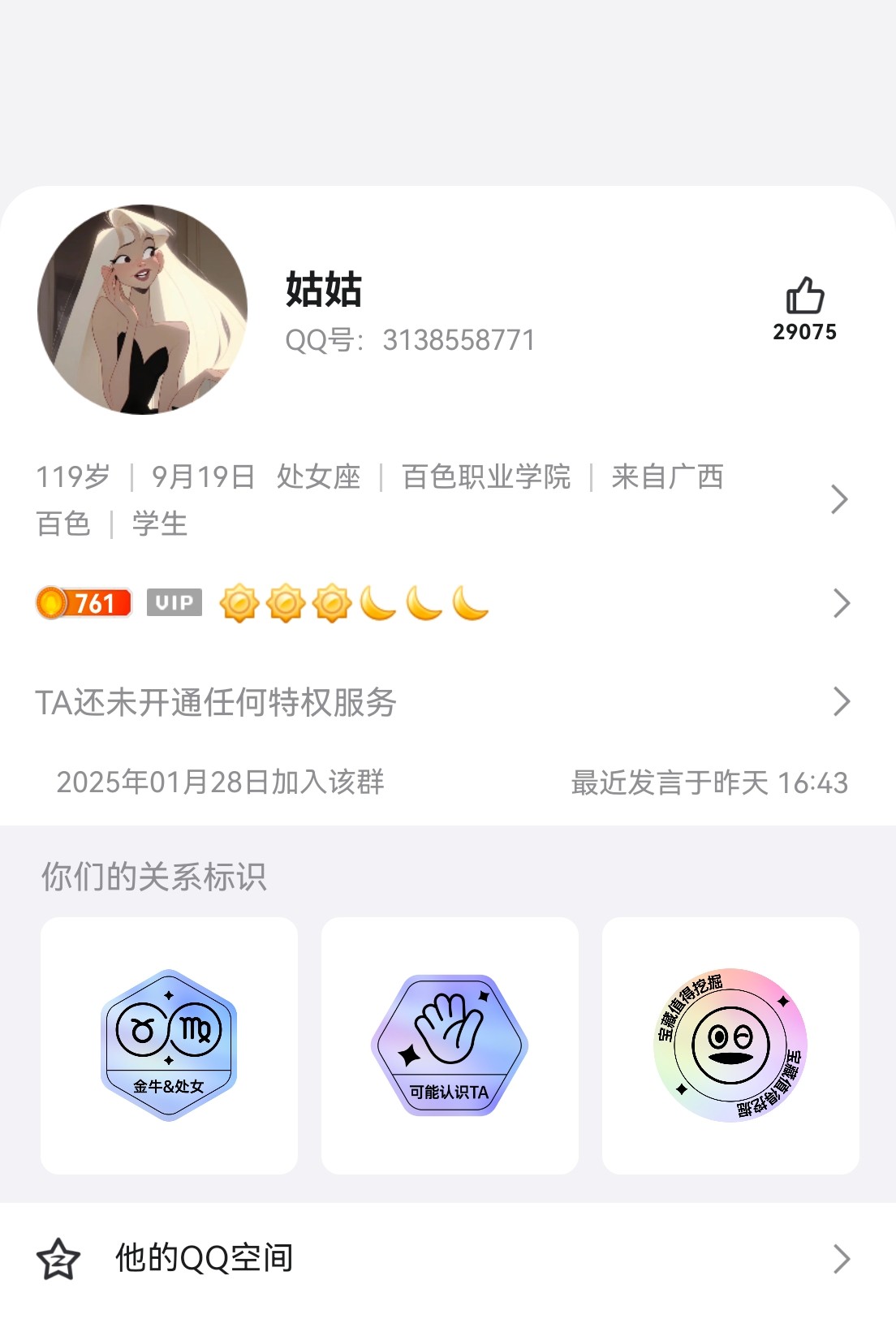Open the 金牛&处女 relationship badge
The image size is (896, 1319).
coord(169,1045)
